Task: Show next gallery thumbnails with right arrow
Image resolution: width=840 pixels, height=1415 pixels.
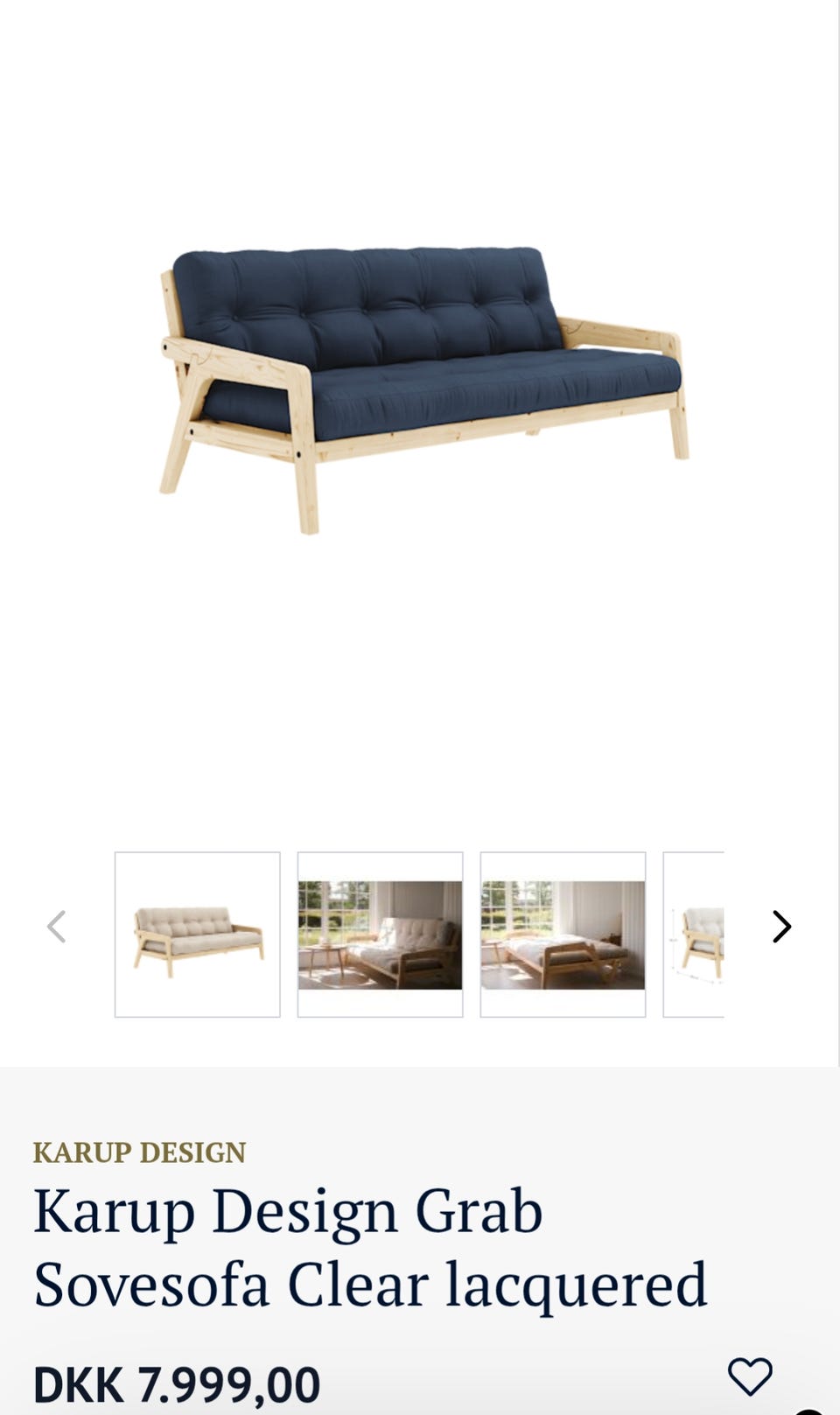Action: click(781, 927)
